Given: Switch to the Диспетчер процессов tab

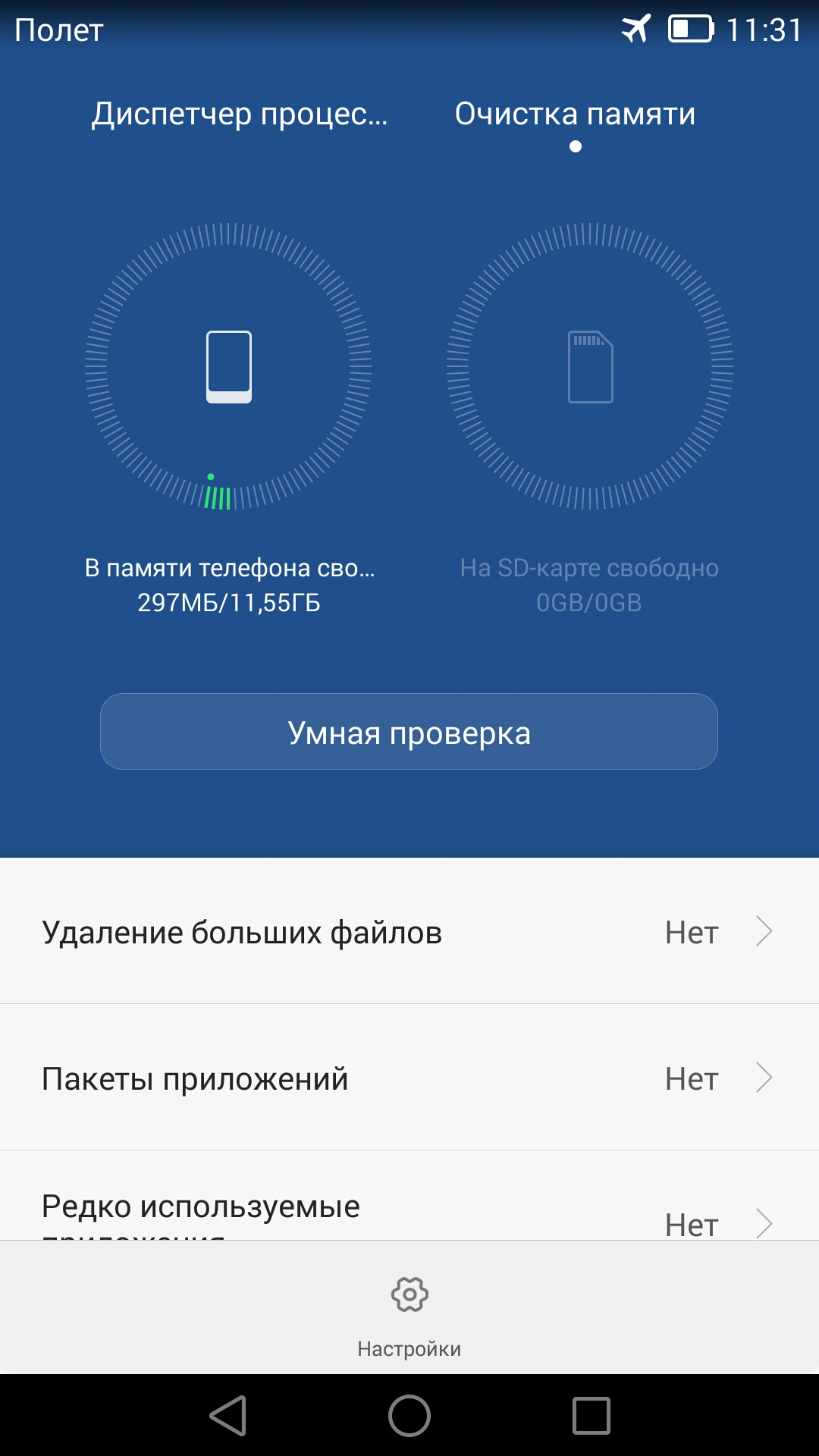Looking at the screenshot, I should pos(239,114).
